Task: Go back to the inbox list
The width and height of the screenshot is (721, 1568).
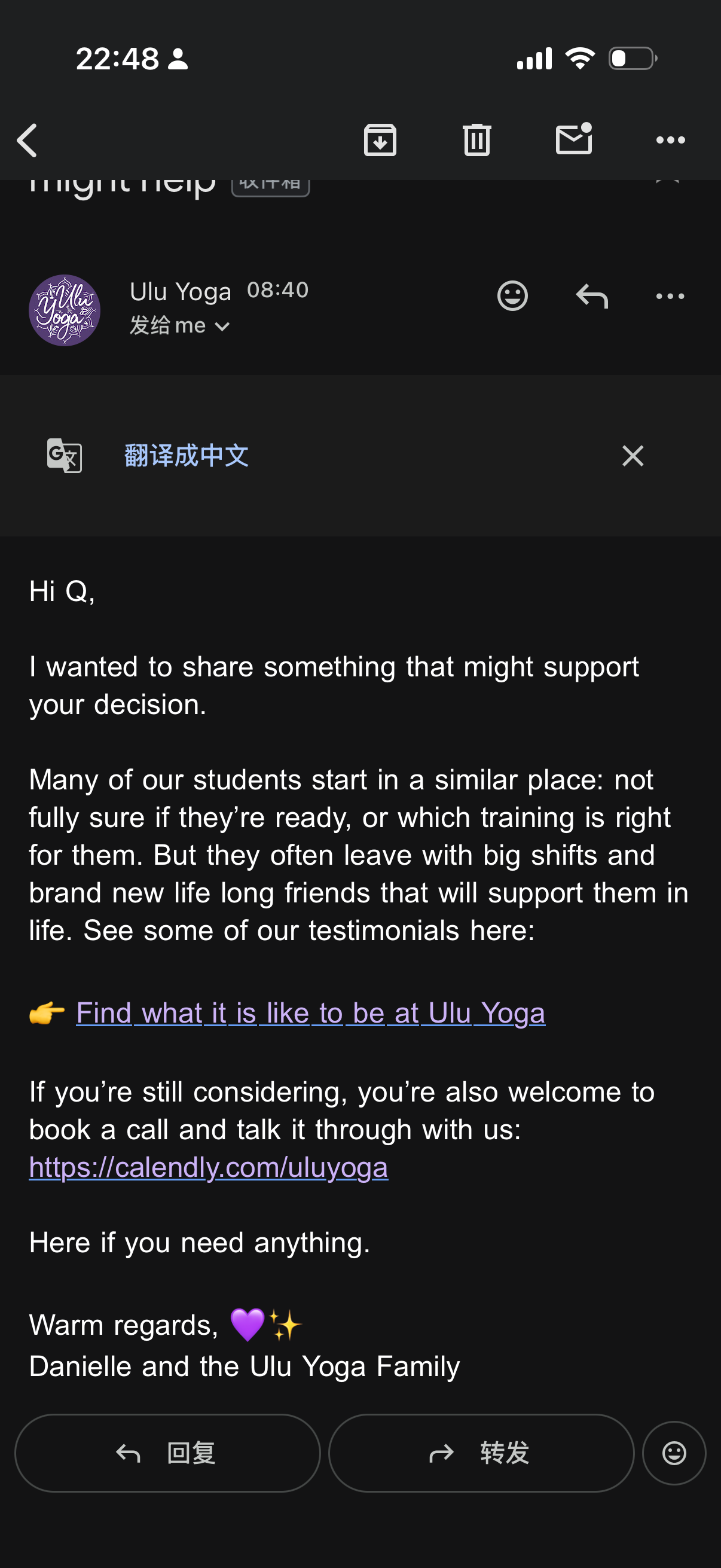Action: point(28,140)
